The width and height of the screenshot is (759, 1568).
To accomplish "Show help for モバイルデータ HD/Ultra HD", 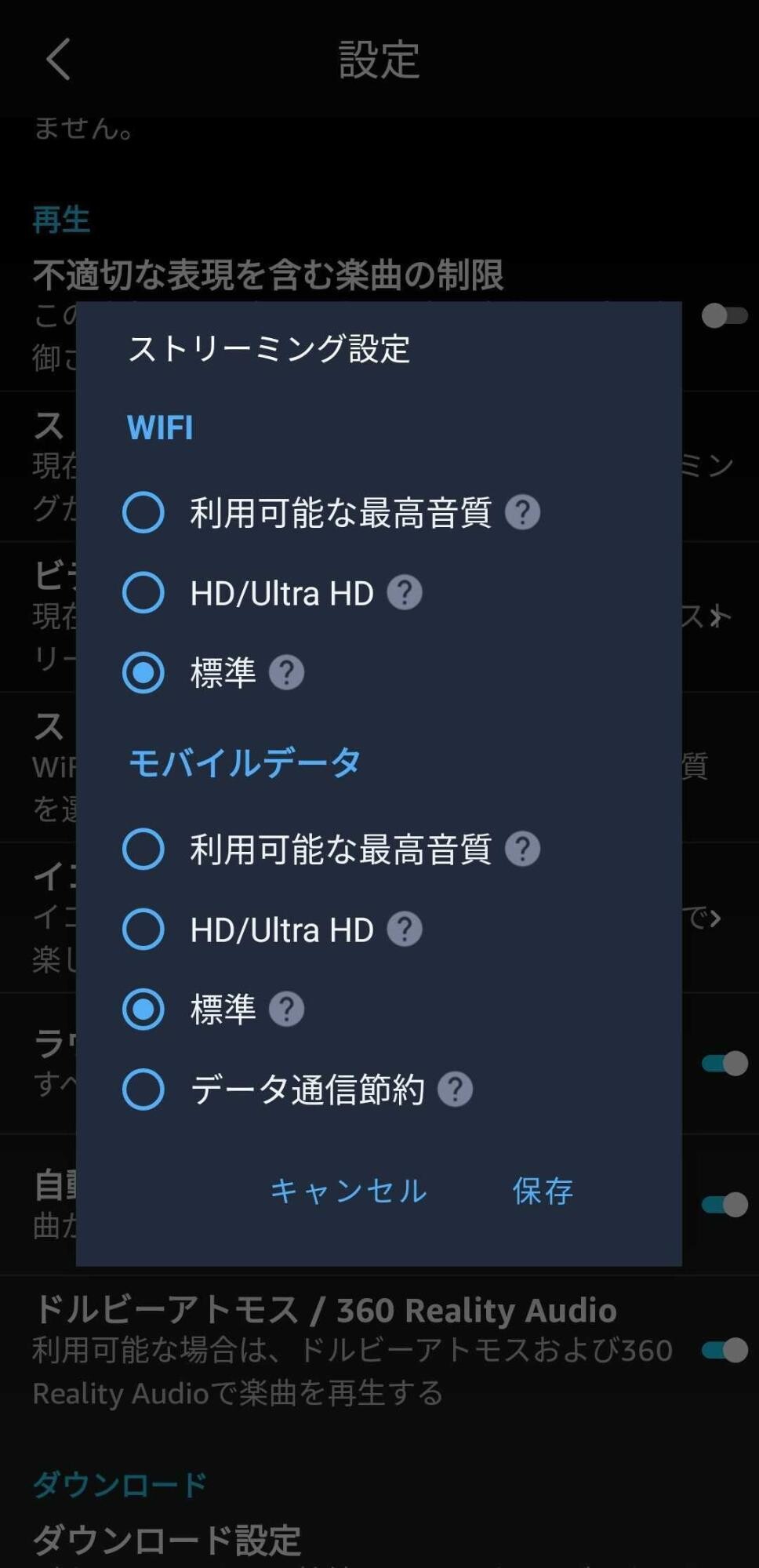I will tap(405, 929).
